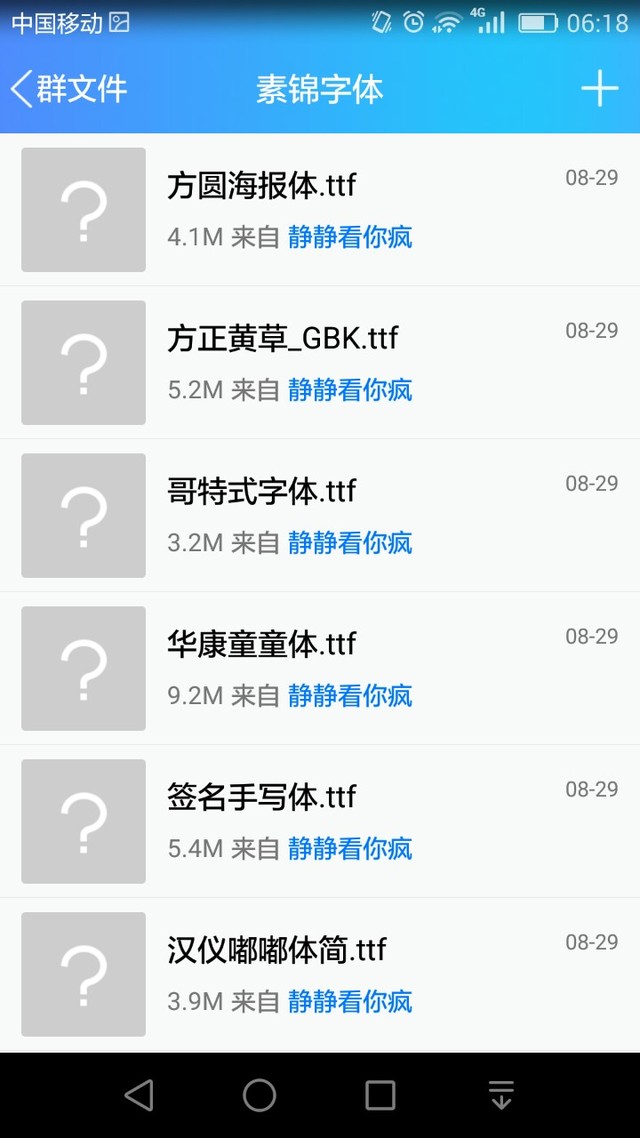The width and height of the screenshot is (640, 1138).
Task: Tap the system home button
Action: (x=259, y=1095)
